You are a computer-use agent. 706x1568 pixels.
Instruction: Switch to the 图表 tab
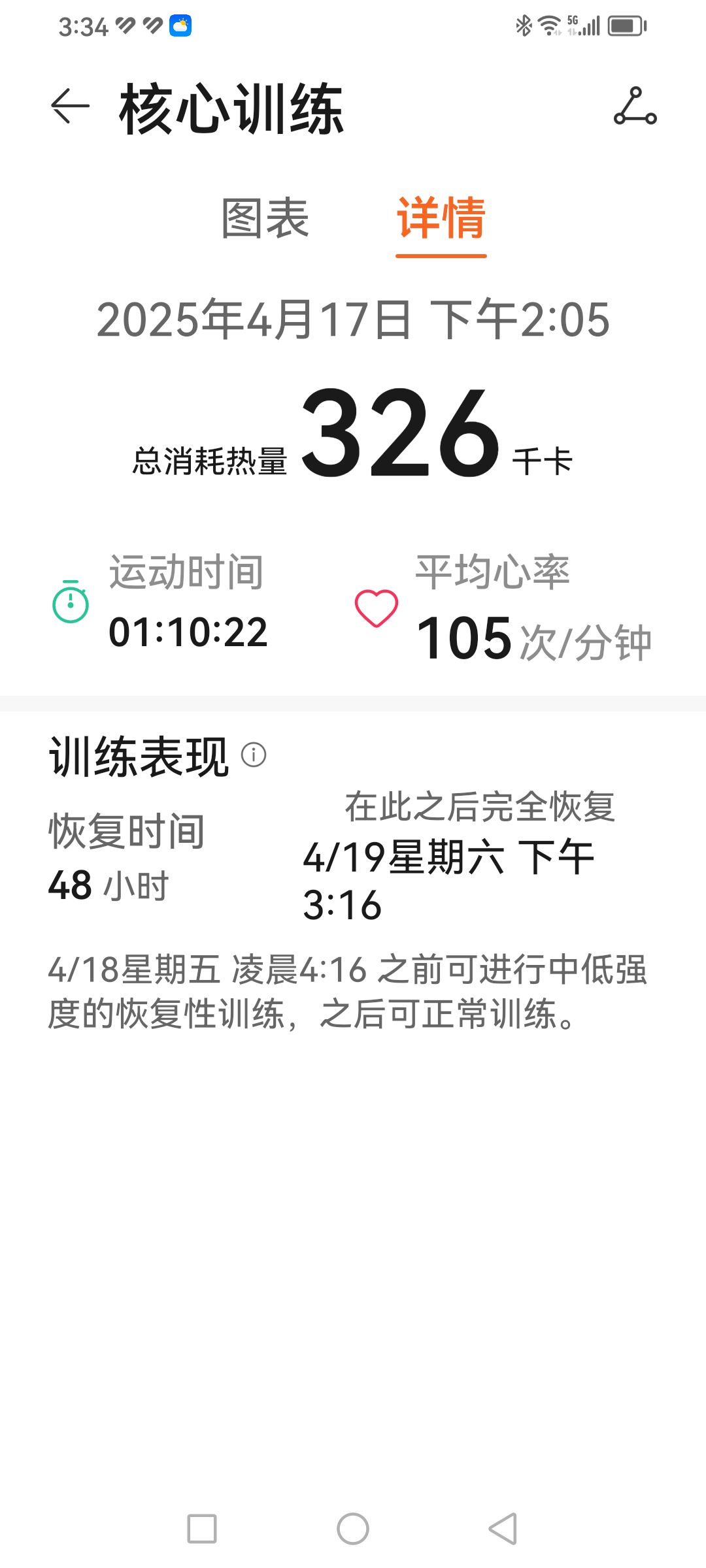(265, 218)
